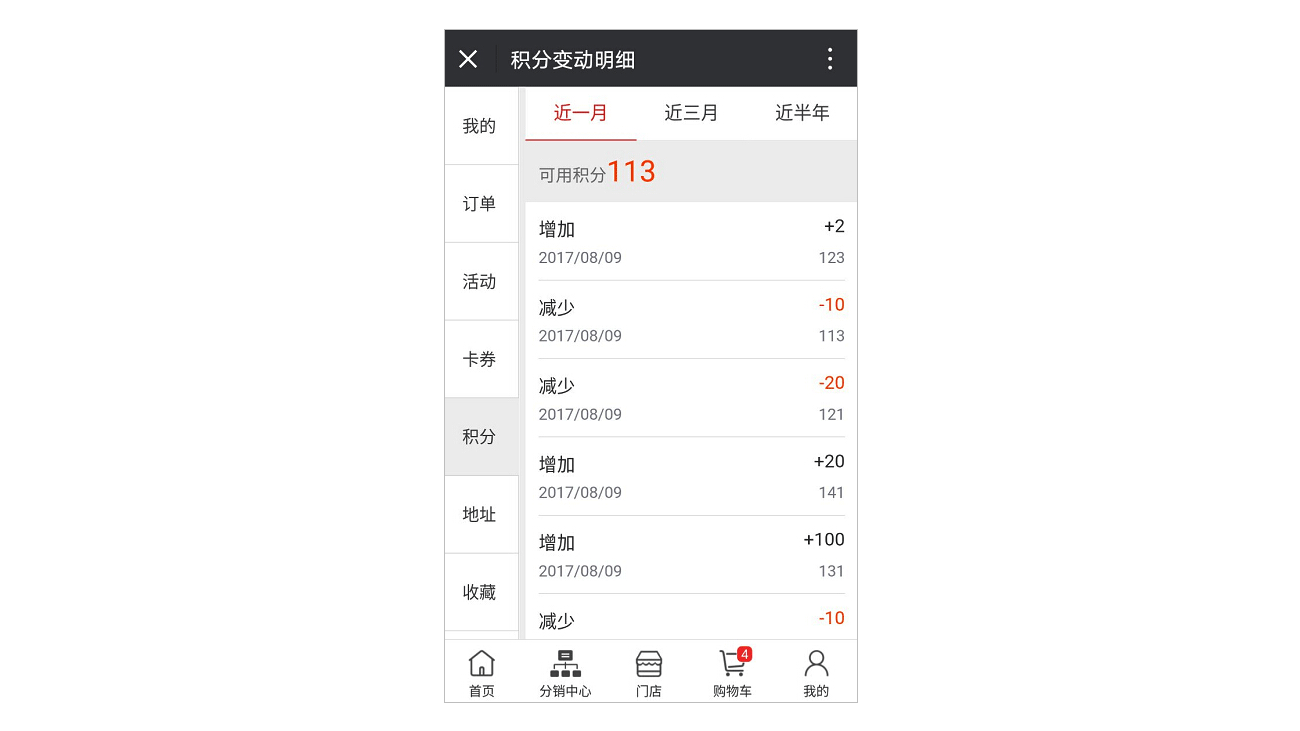This screenshot has height=731, width=1300.
Task: Close the 积分变动明细 page
Action: [x=468, y=59]
